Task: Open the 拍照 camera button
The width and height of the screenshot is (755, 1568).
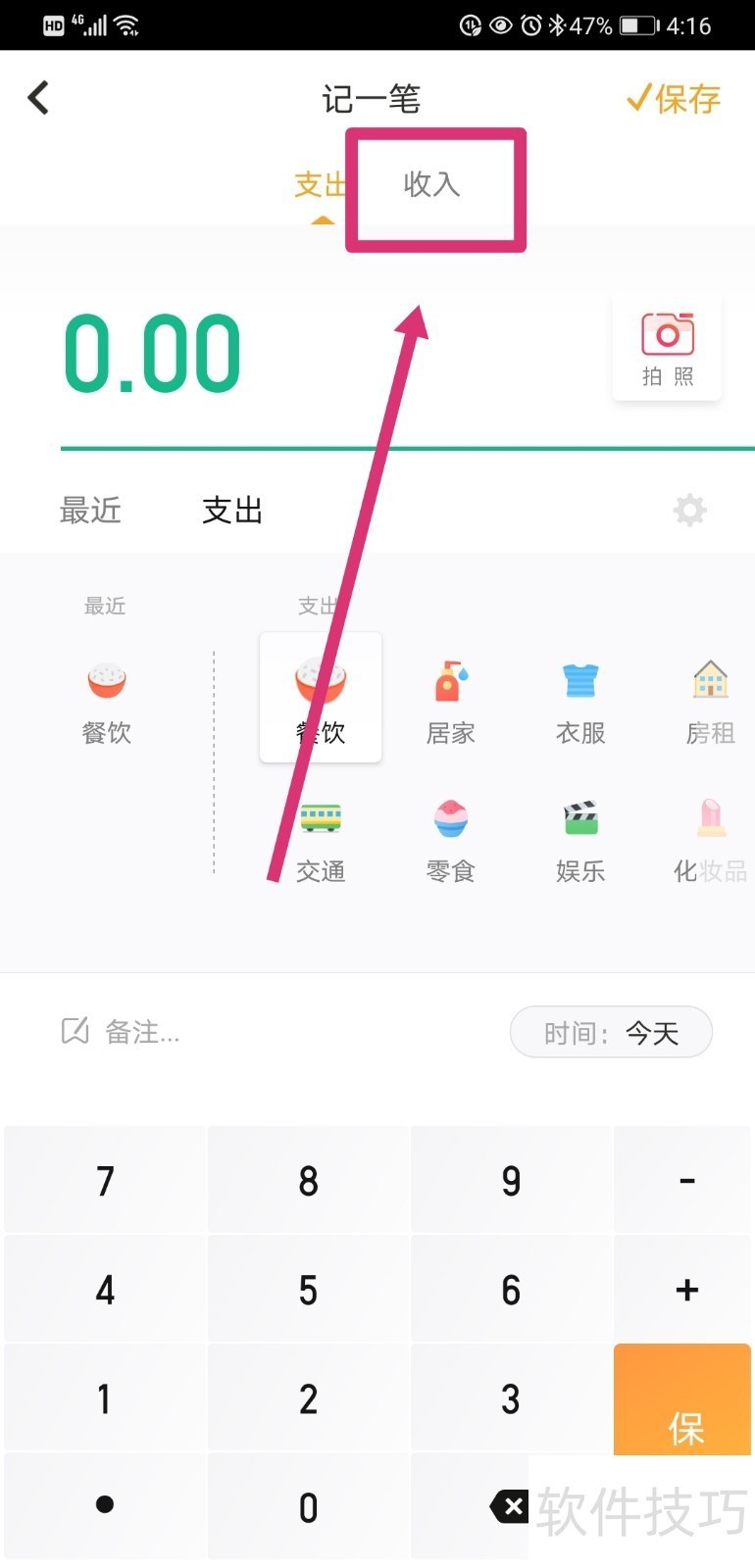Action: (x=667, y=348)
